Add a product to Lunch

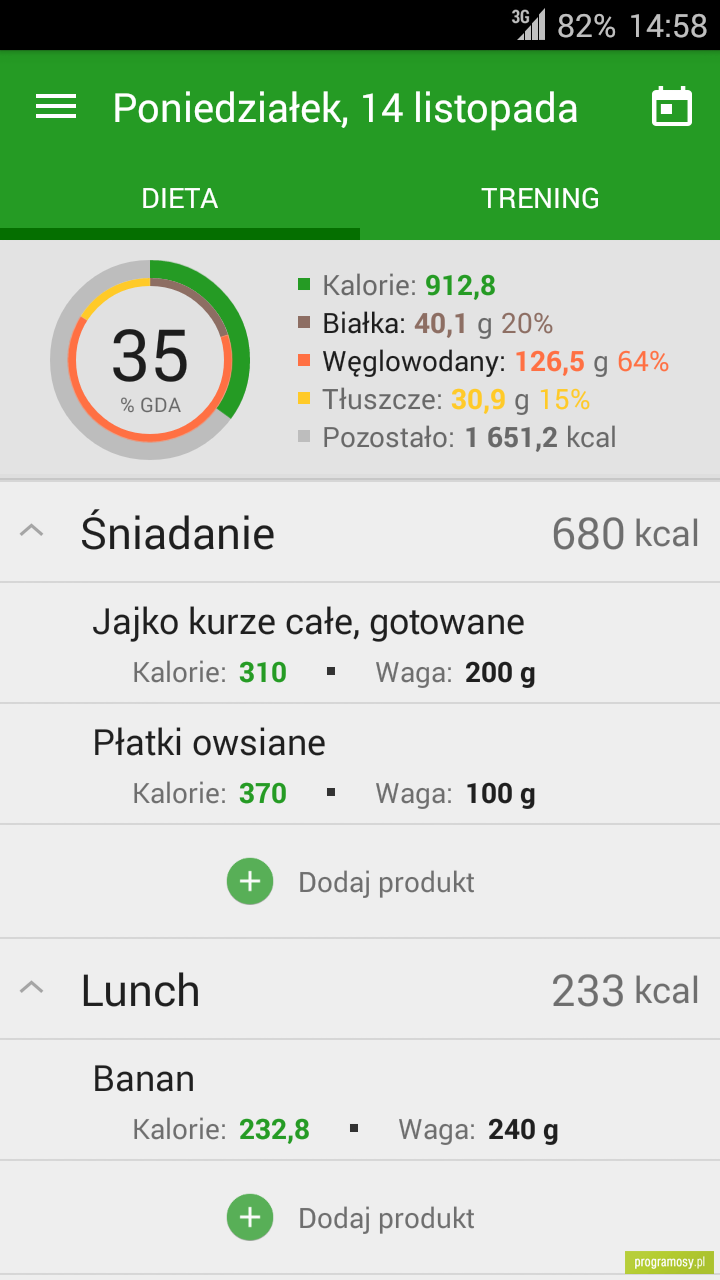coord(350,1218)
